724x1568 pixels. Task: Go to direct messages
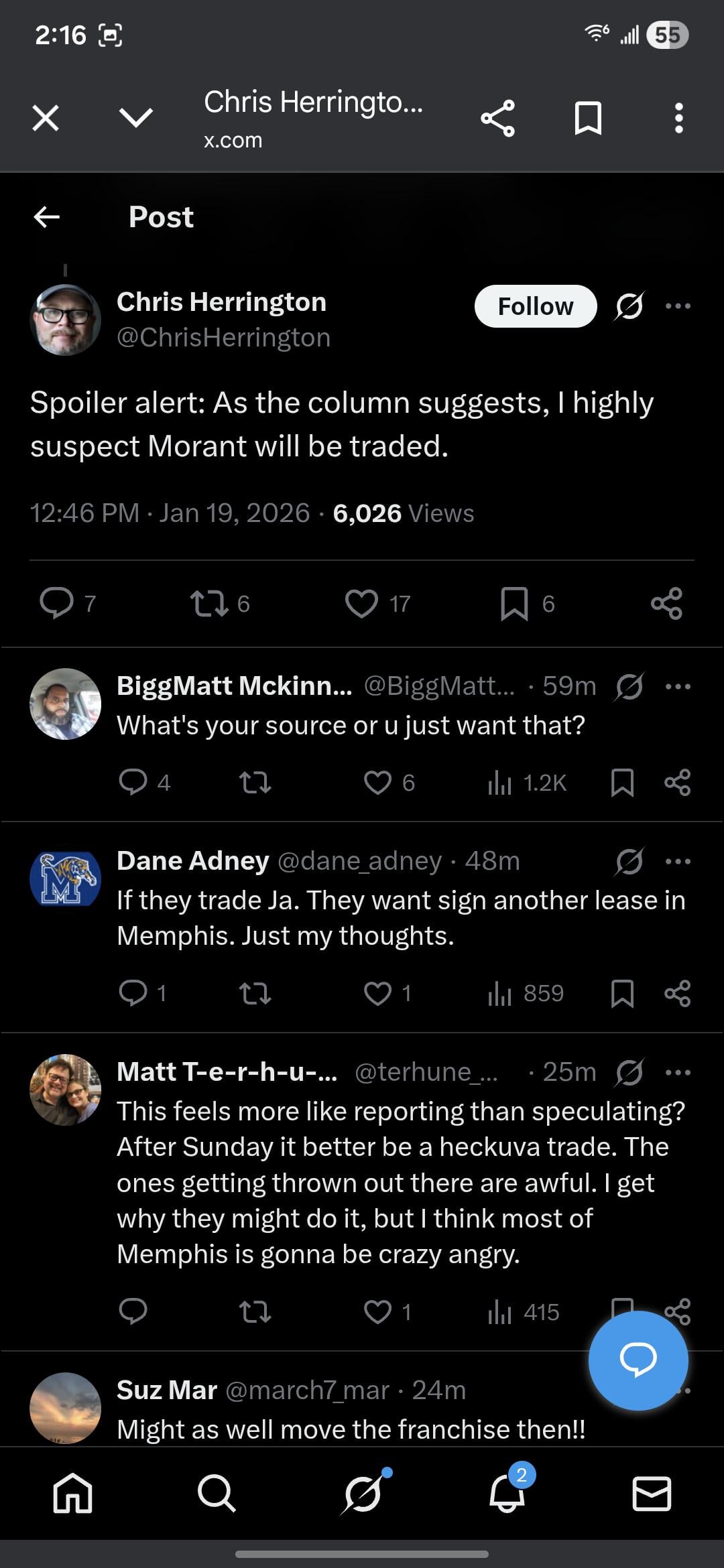point(651,1494)
